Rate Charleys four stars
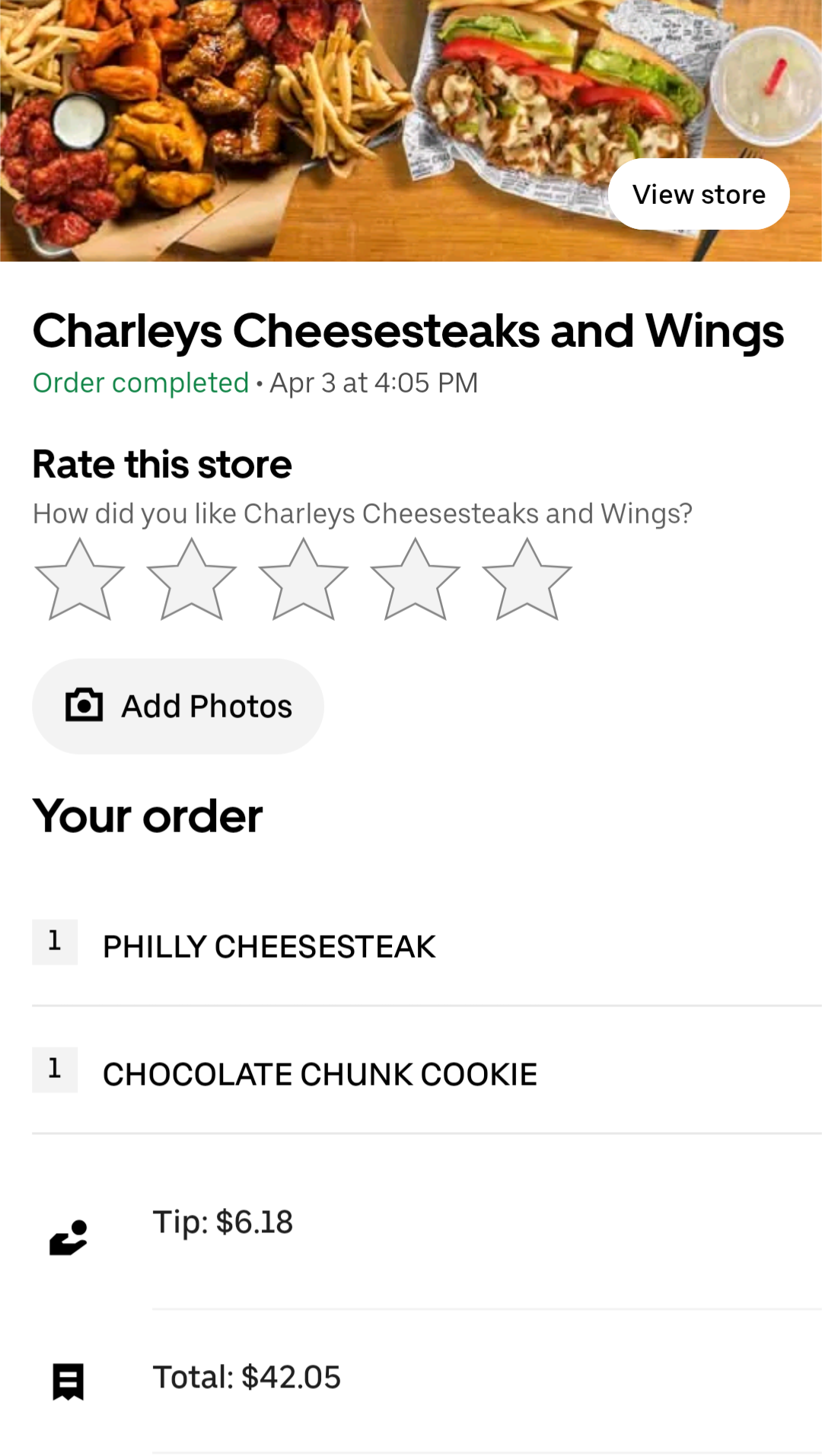 tap(416, 581)
